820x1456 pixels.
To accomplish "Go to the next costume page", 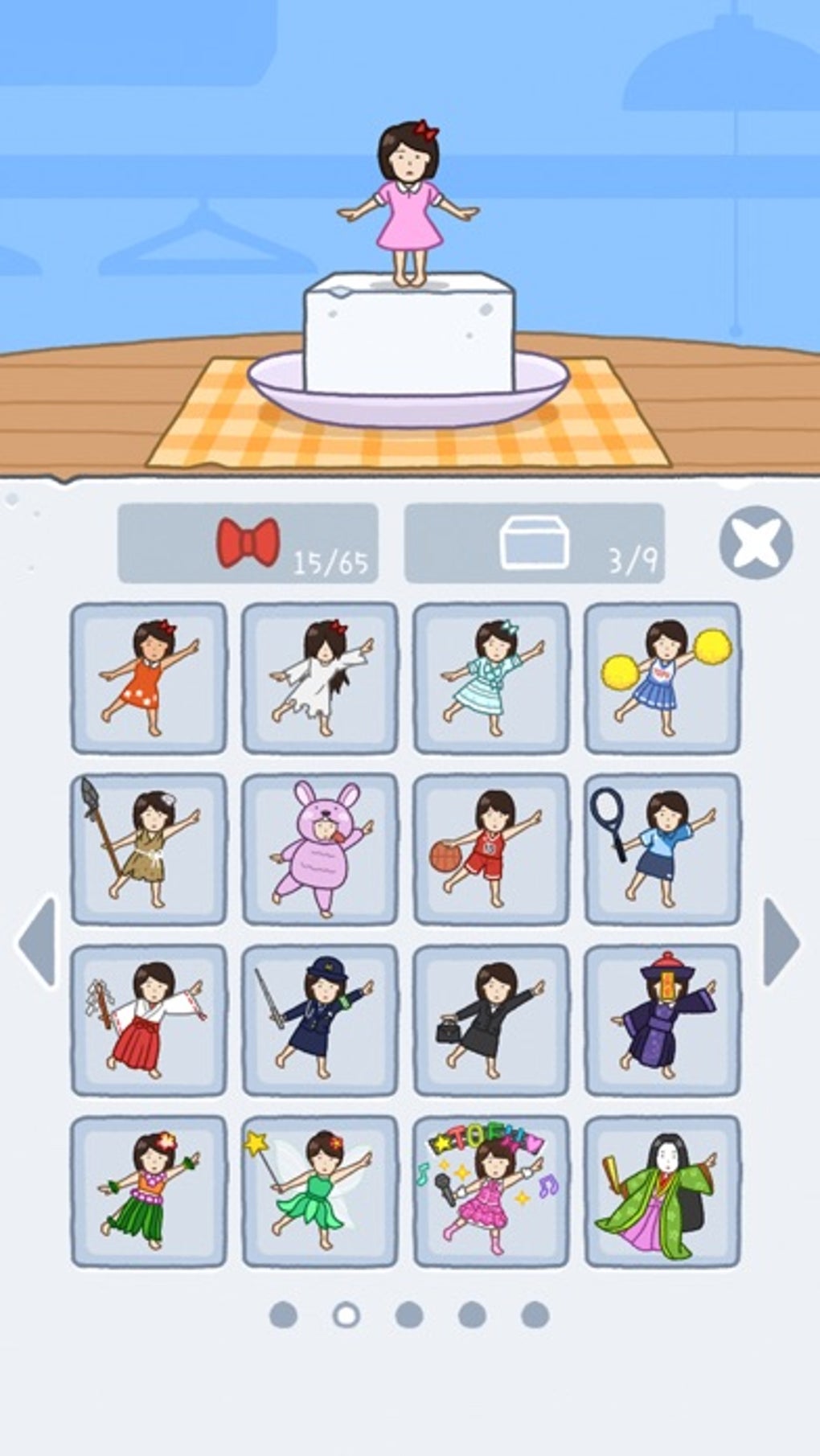I will pos(781,941).
